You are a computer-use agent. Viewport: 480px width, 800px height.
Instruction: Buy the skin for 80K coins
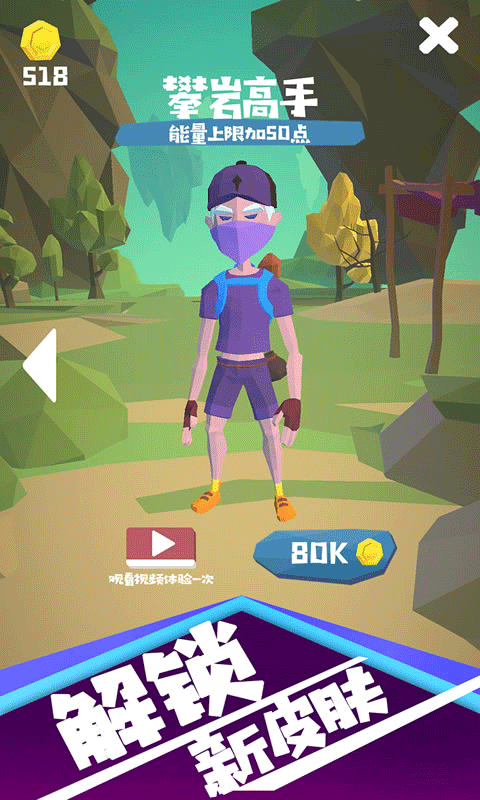pos(325,556)
